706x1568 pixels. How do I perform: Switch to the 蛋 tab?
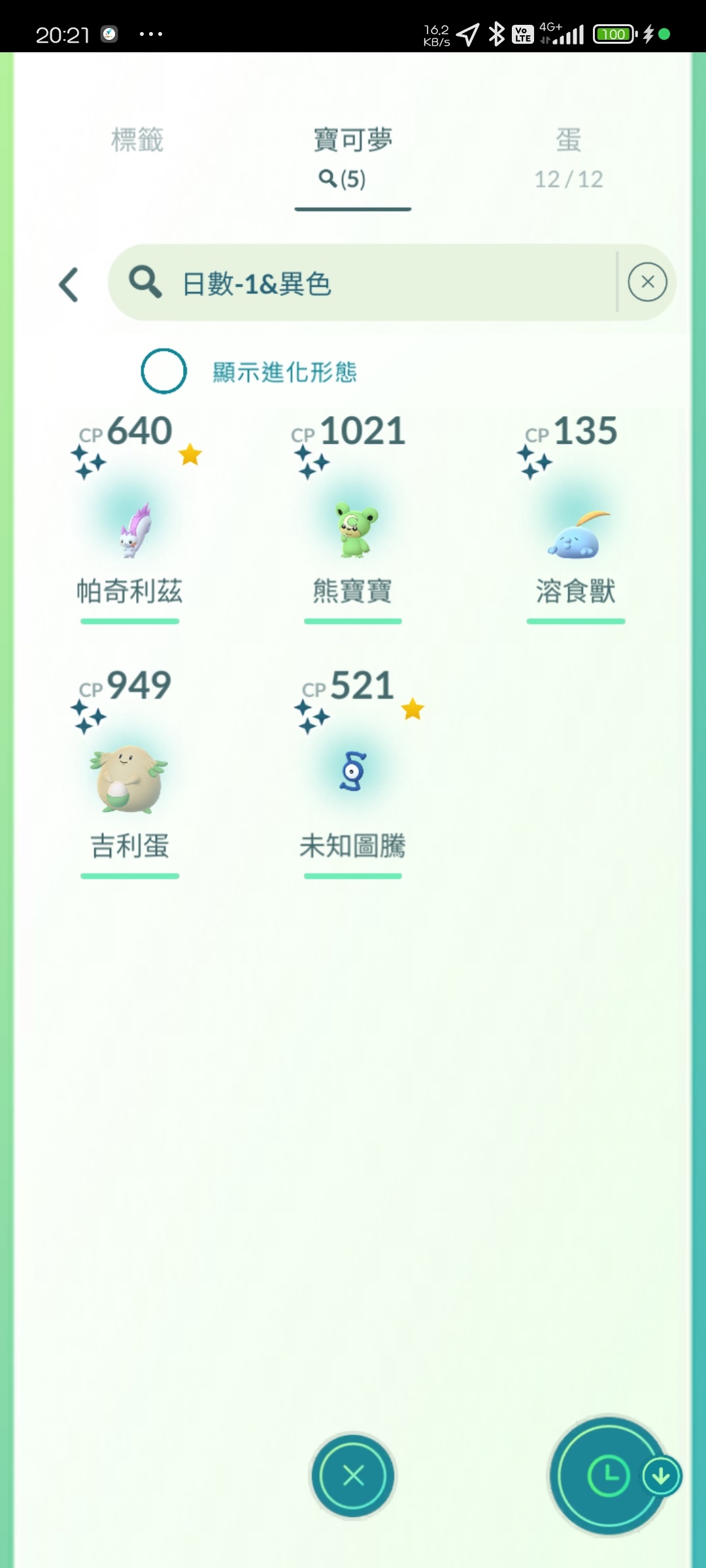pos(568,158)
